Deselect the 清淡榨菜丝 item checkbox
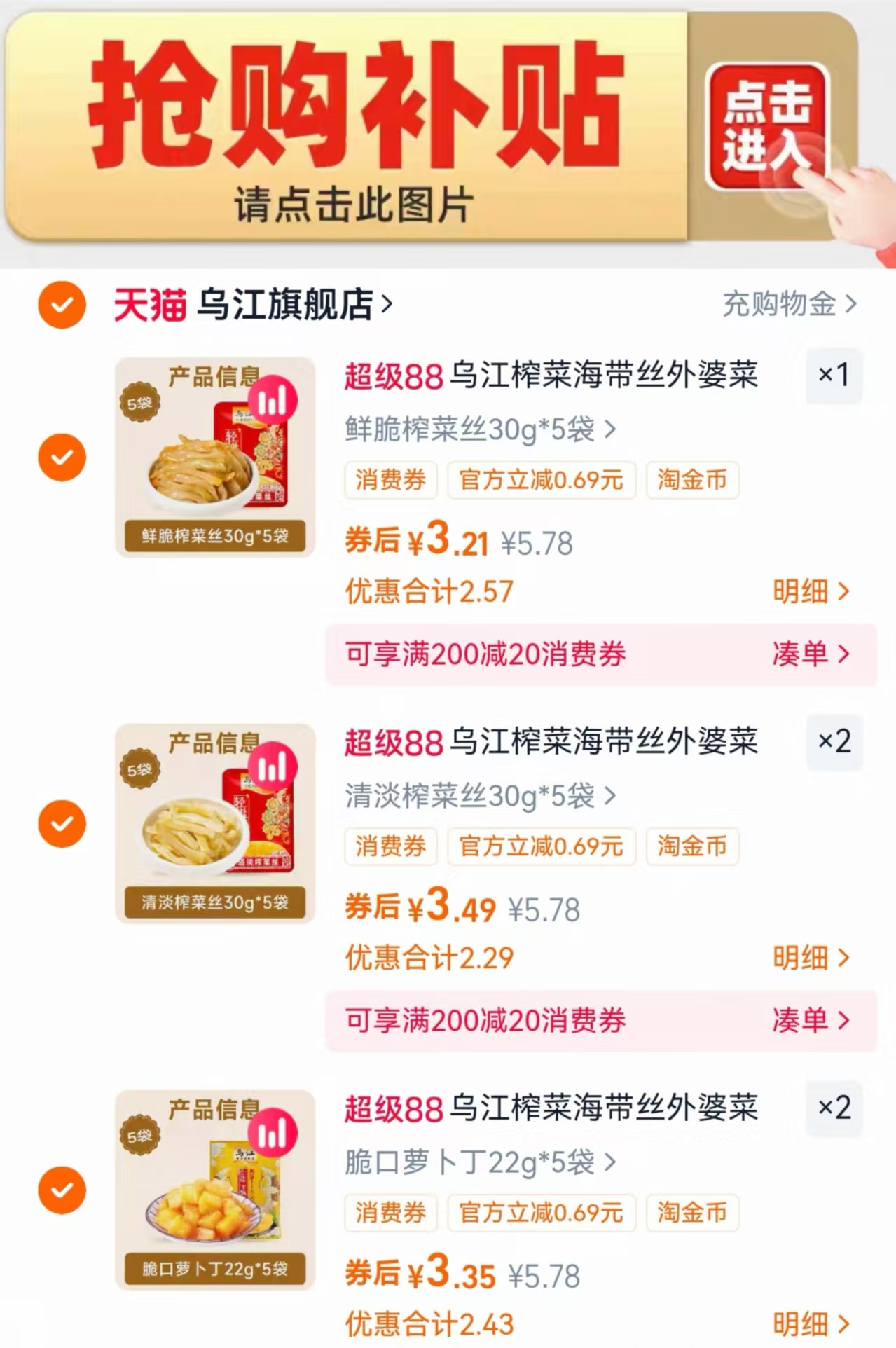Screen dimensions: 896x1348 coord(62,824)
